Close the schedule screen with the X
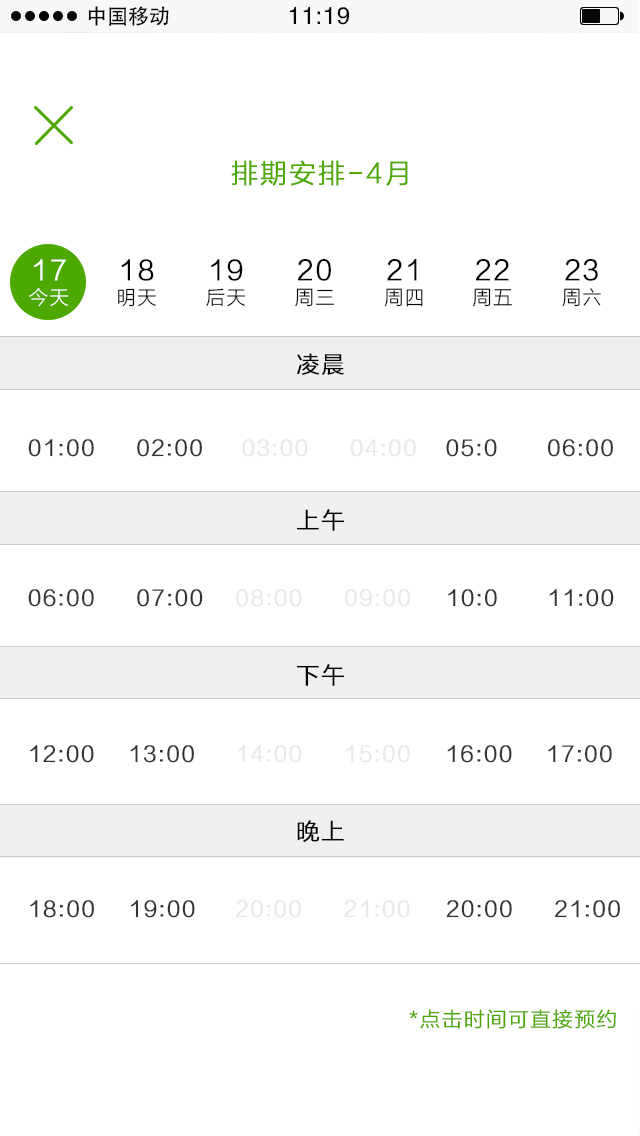 54,125
